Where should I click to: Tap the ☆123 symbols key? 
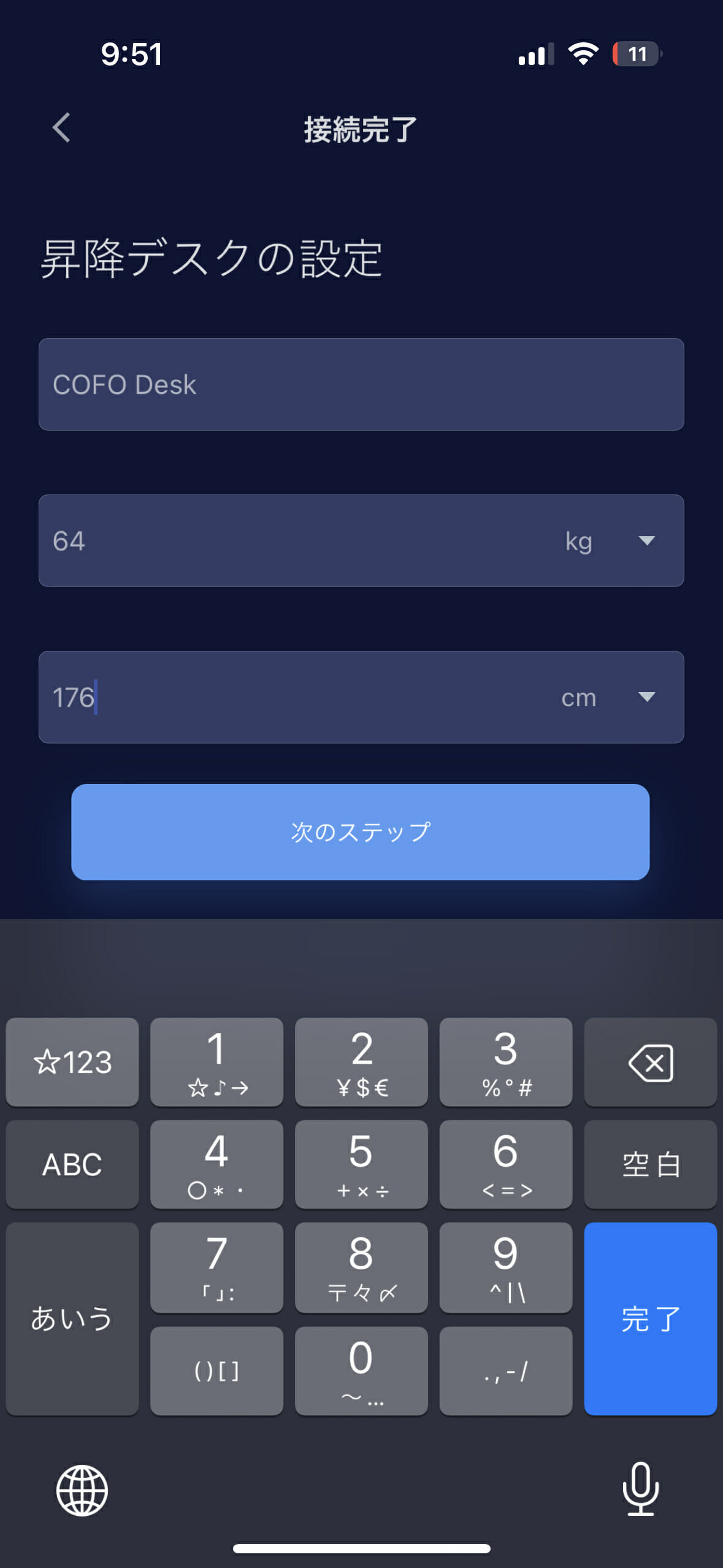[x=72, y=1063]
